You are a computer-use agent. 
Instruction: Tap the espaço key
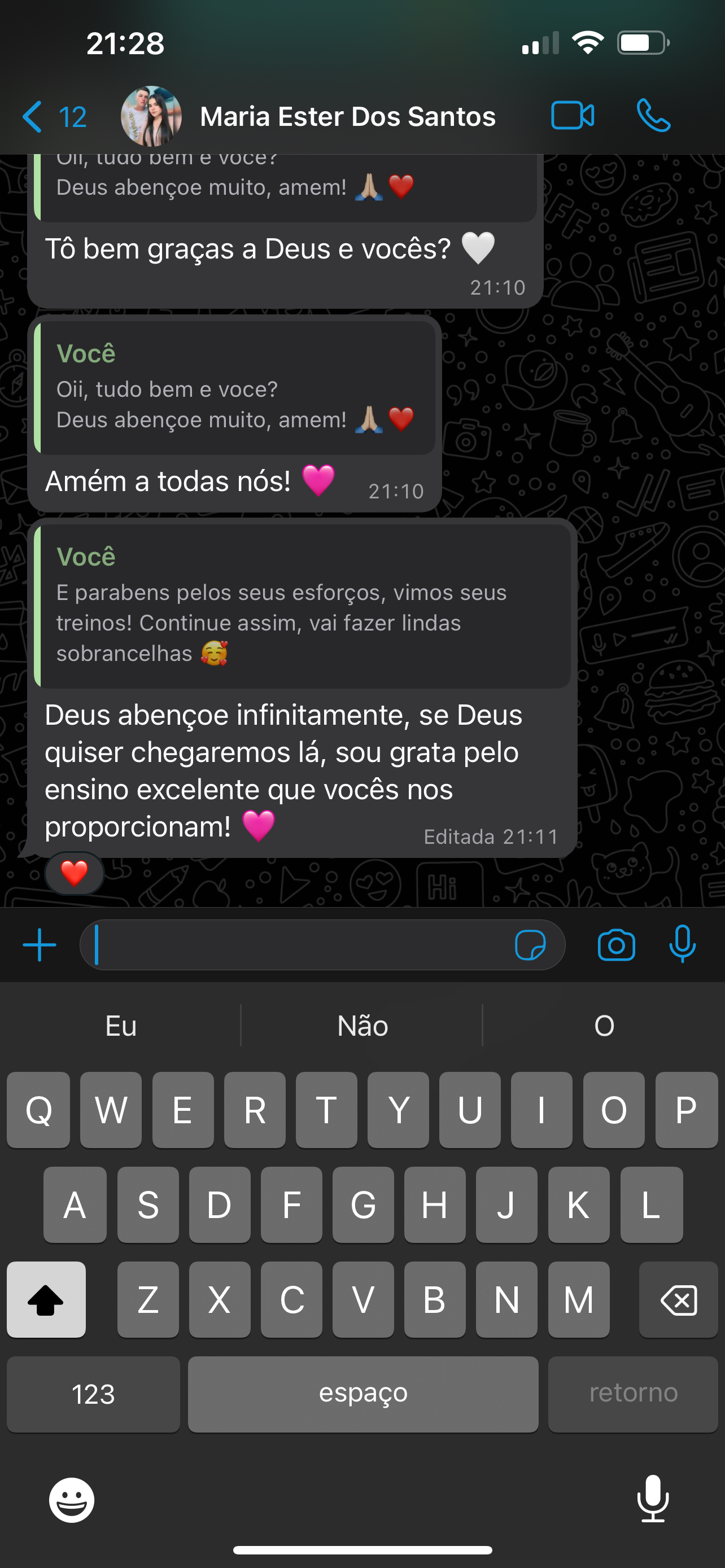[x=363, y=1394]
